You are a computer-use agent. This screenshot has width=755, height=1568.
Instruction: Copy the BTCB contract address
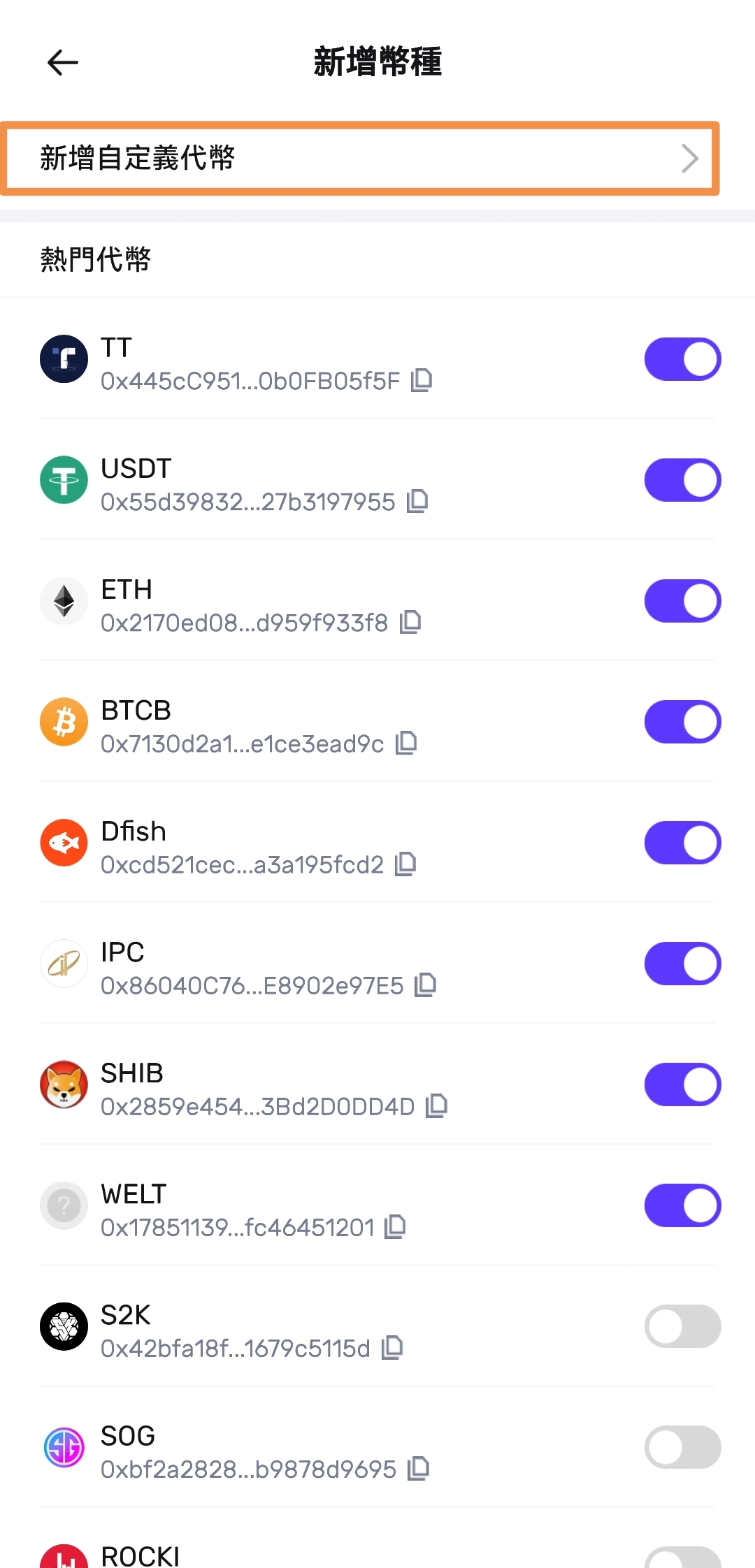click(x=406, y=743)
